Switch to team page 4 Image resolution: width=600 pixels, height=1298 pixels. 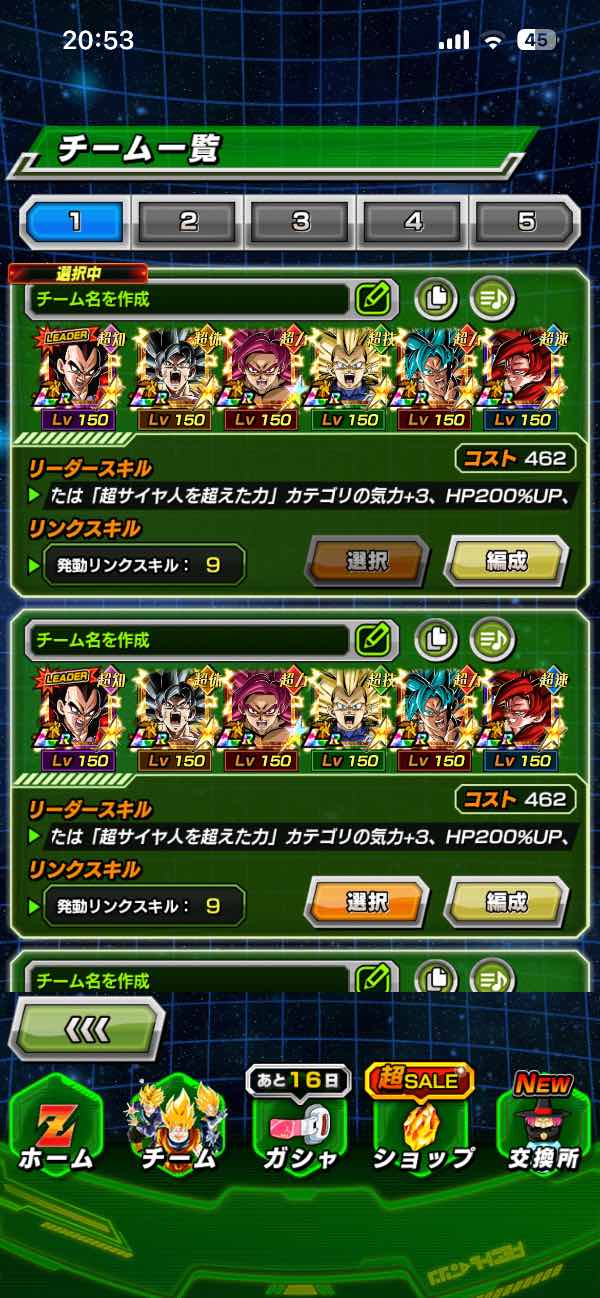click(x=413, y=221)
